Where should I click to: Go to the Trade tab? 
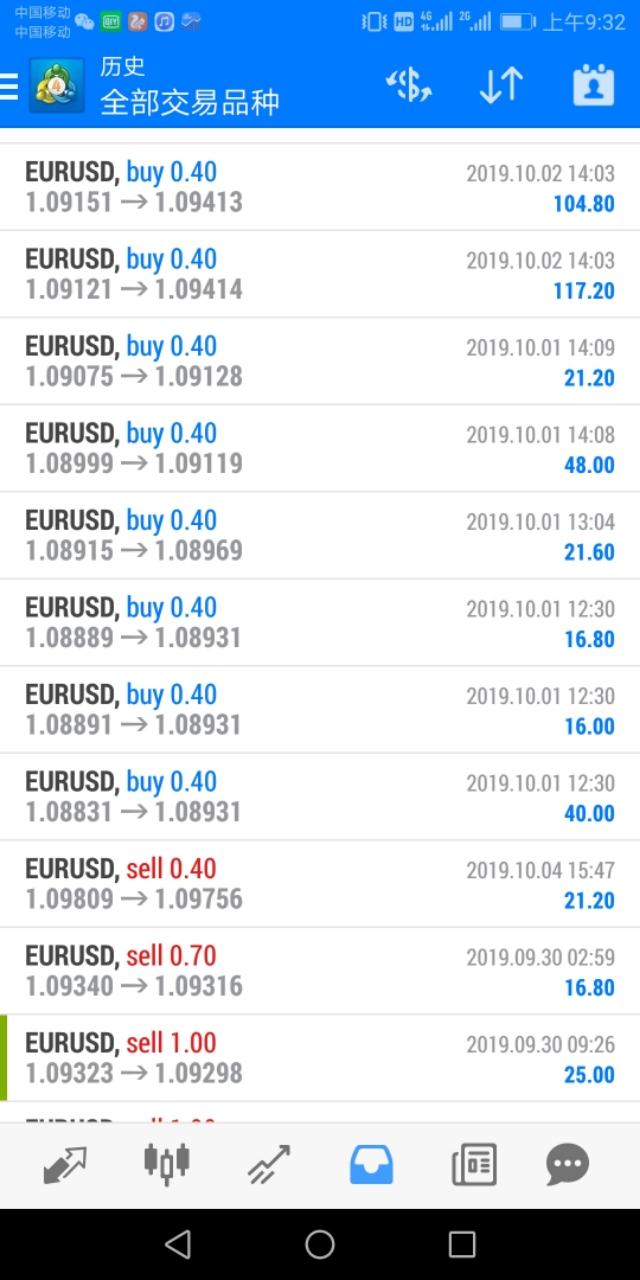(x=269, y=1165)
